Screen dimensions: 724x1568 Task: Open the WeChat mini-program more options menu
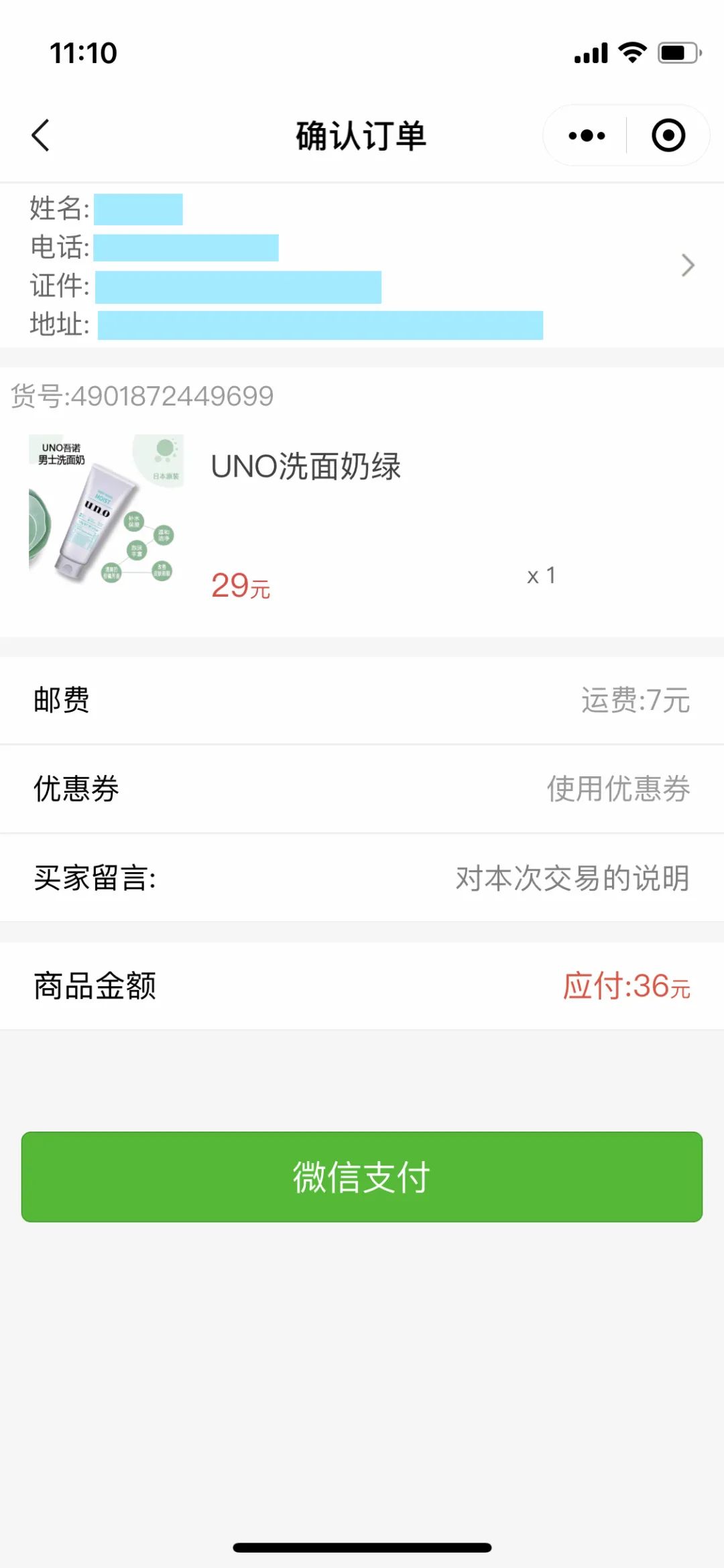point(585,135)
